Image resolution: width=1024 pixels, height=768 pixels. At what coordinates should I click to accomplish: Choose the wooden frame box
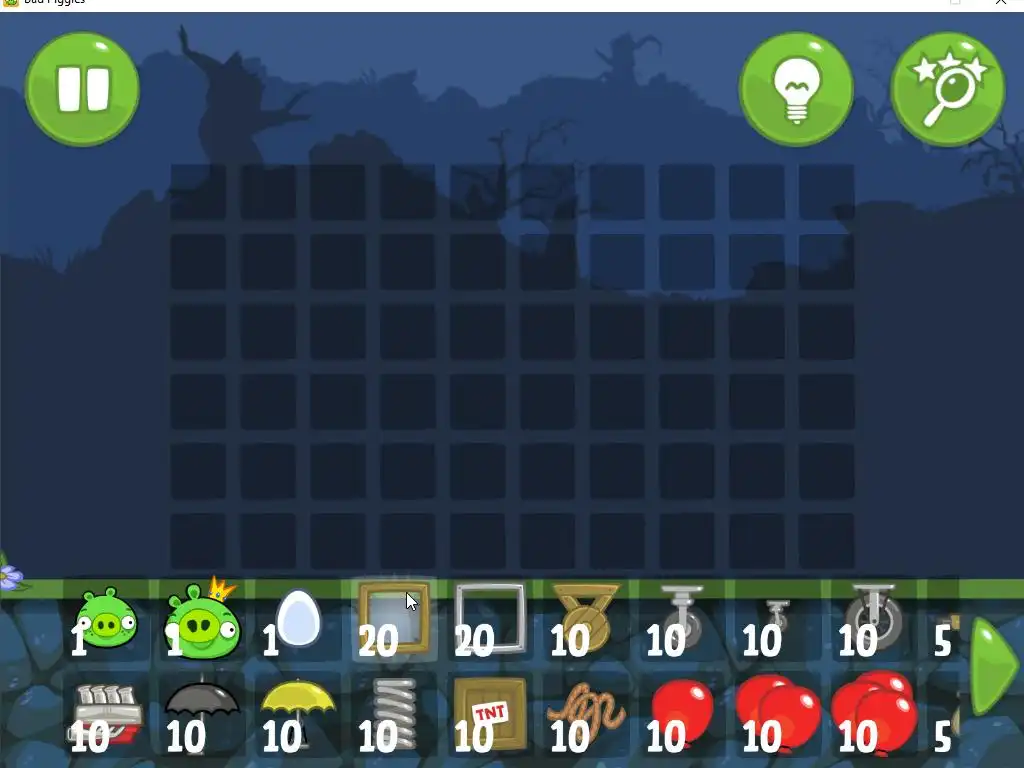(x=394, y=620)
